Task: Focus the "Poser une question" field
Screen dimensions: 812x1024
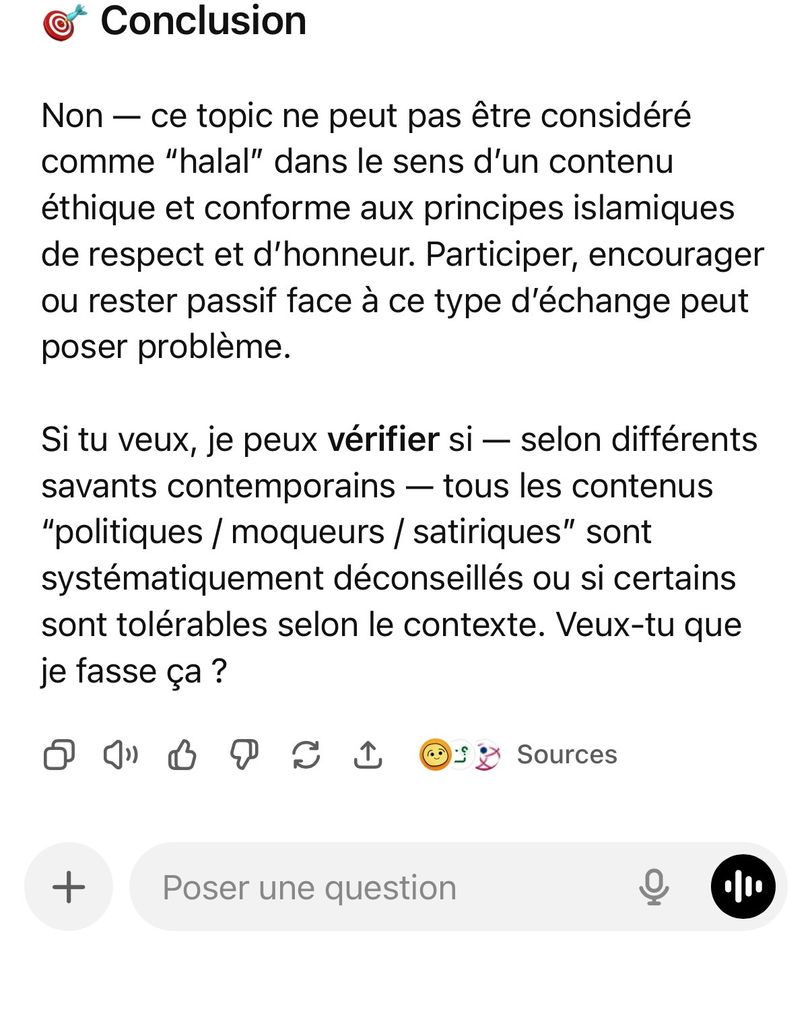Action: [x=380, y=887]
